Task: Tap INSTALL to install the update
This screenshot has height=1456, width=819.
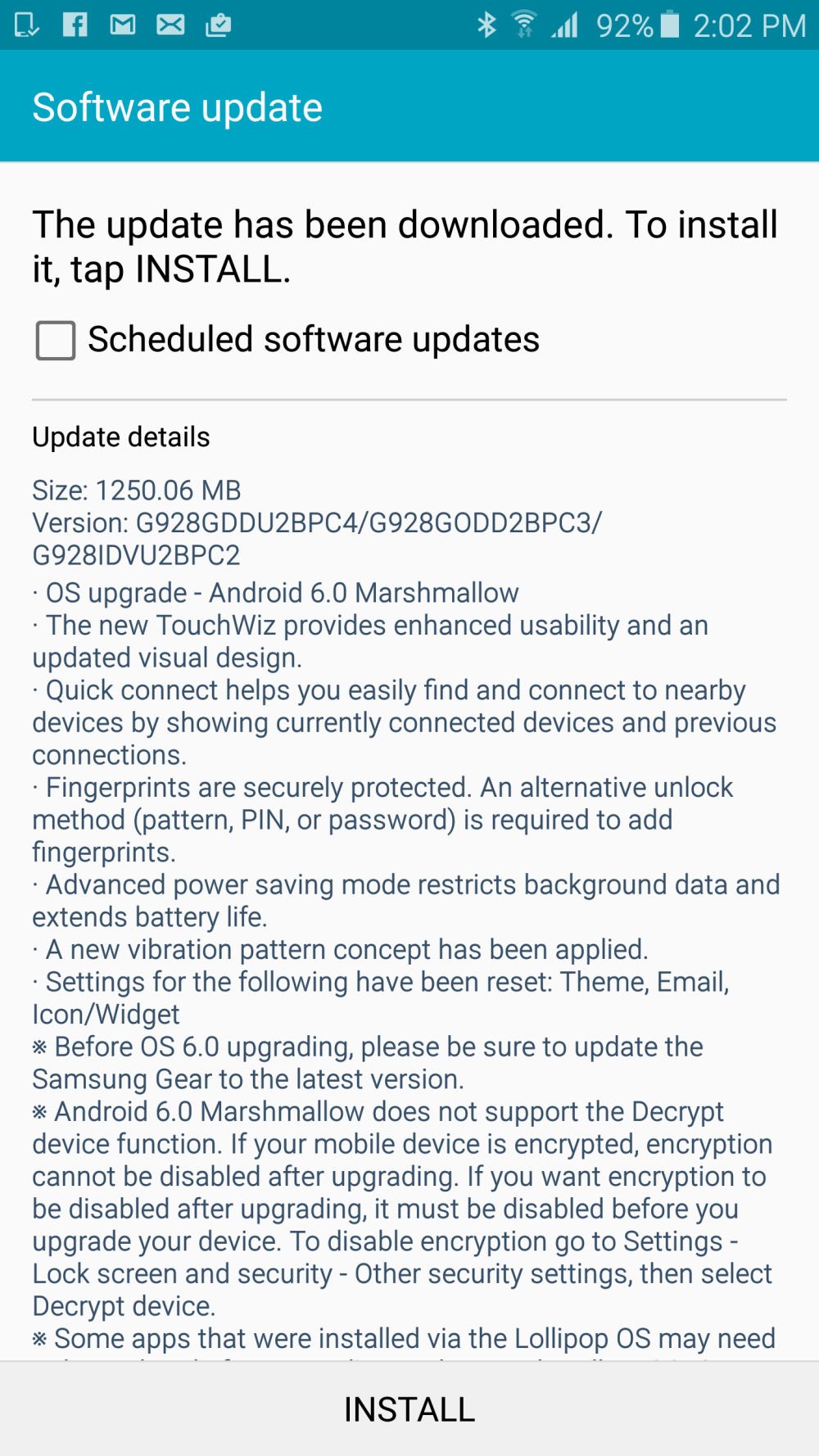Action: [409, 1409]
